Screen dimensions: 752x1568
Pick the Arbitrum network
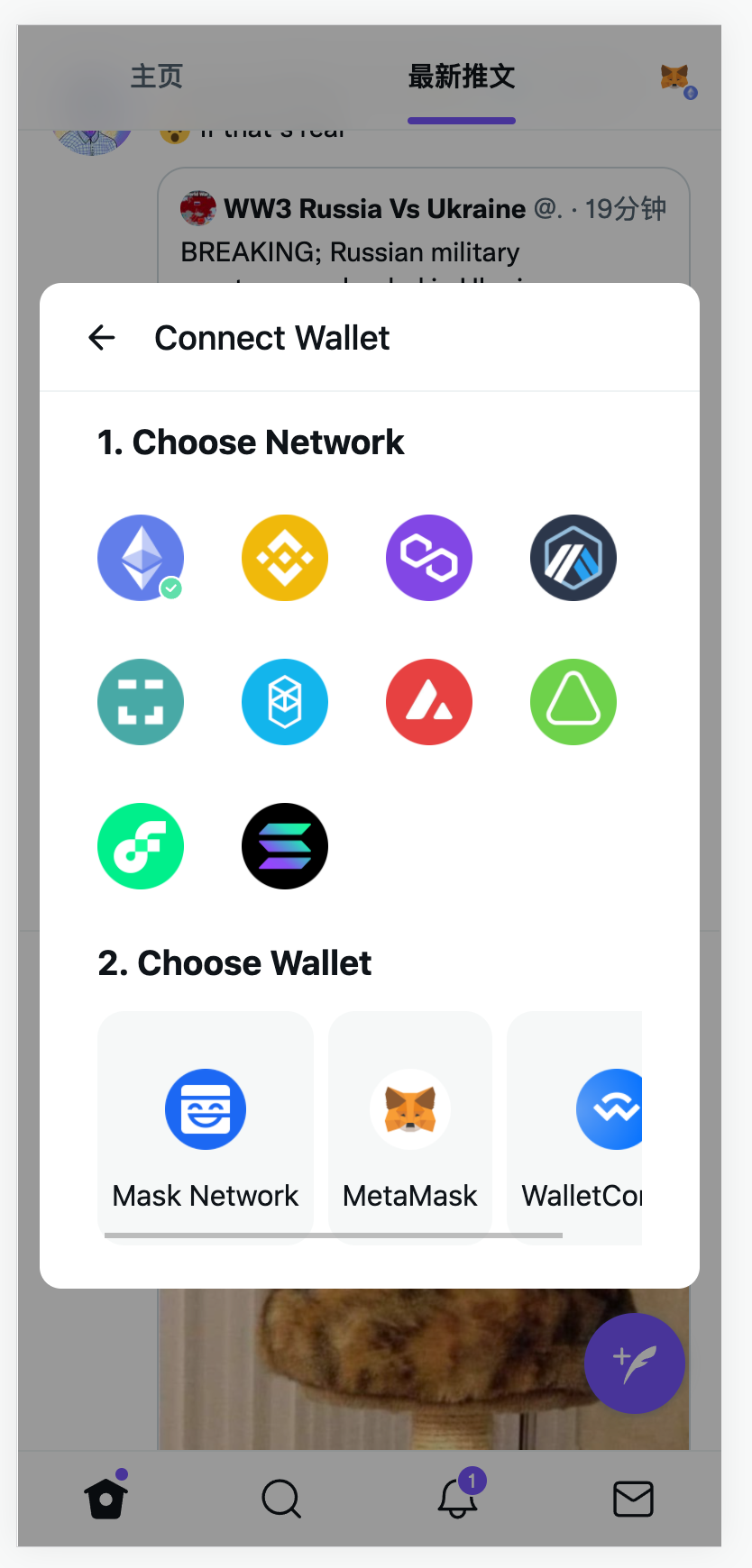tap(573, 558)
